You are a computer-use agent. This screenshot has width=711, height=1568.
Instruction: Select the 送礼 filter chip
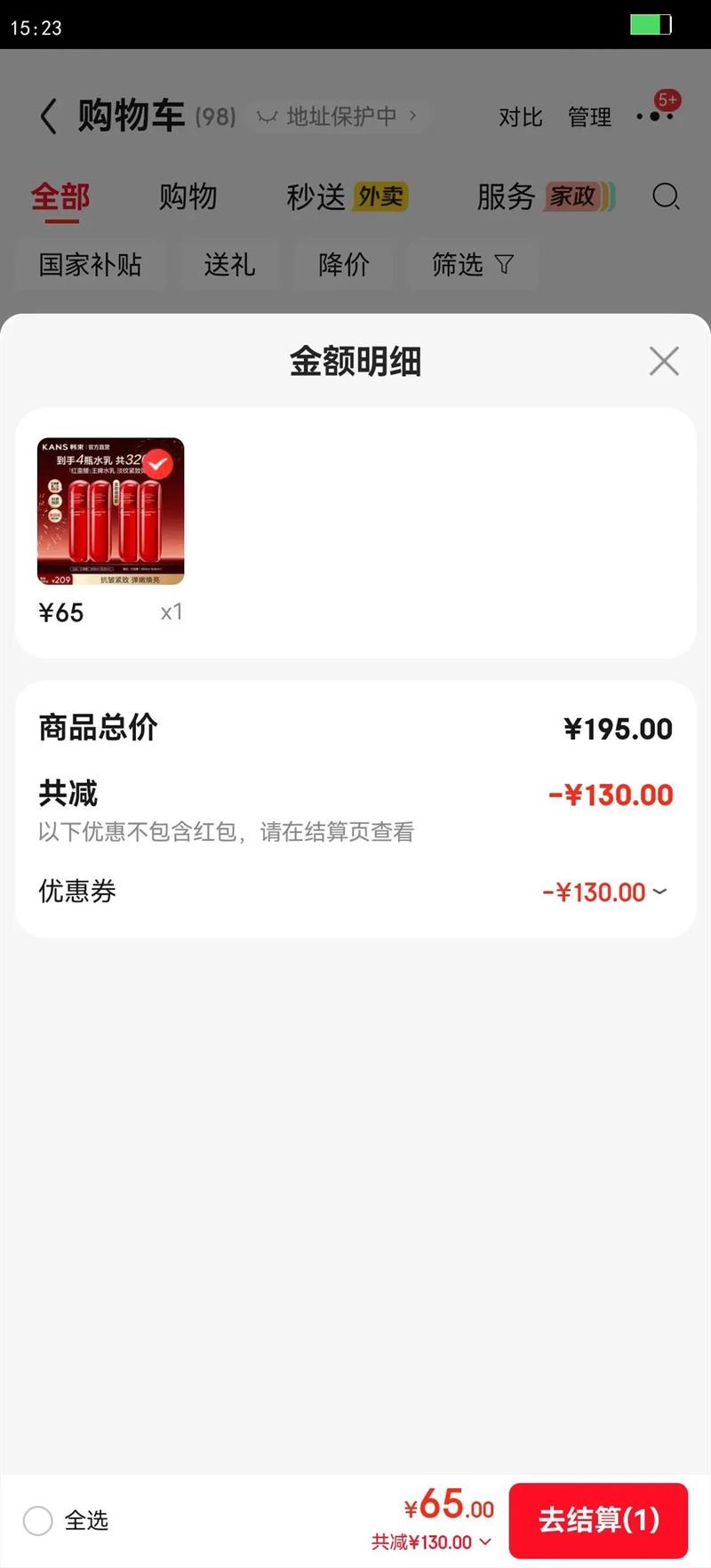229,265
